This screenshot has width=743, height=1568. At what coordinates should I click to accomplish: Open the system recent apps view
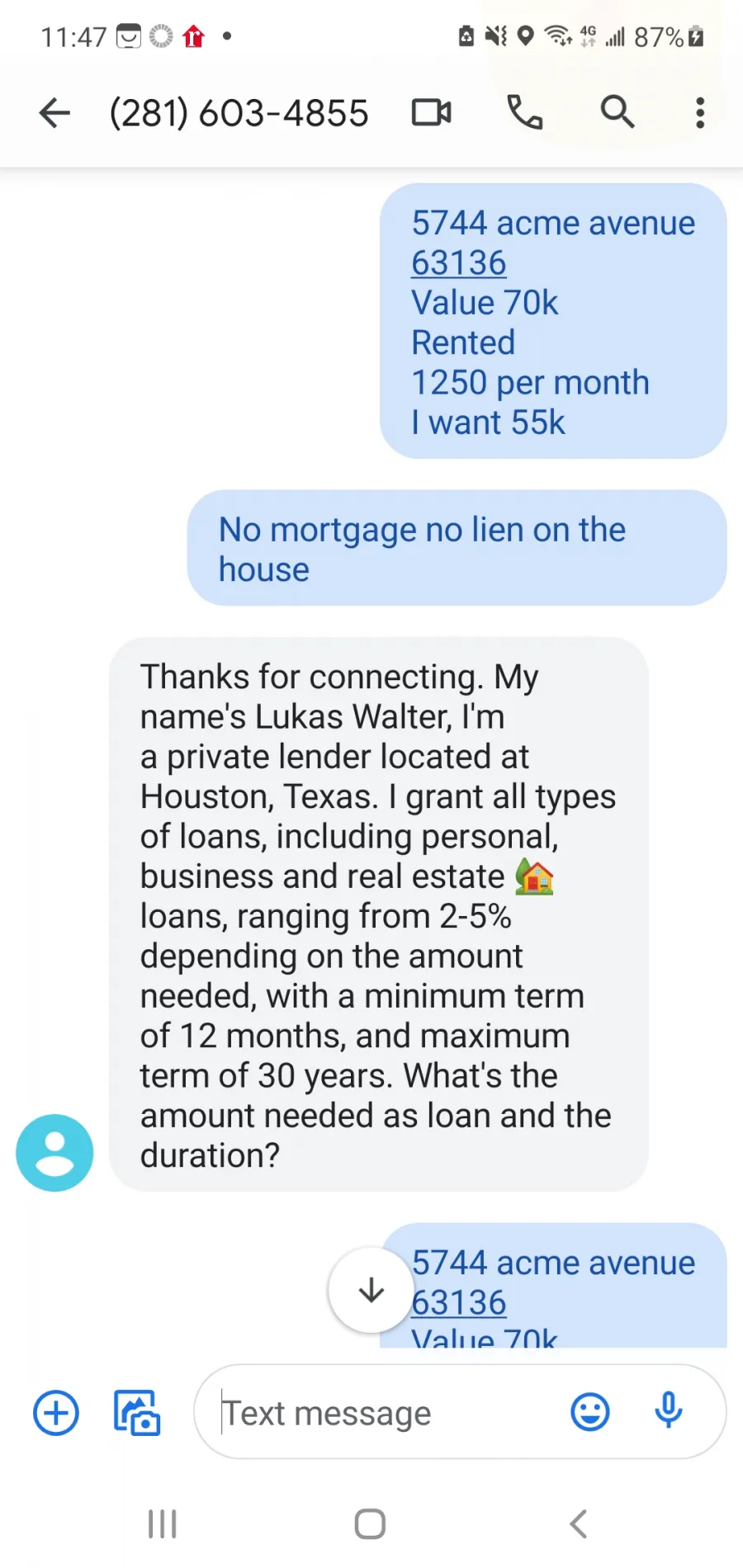163,1524
